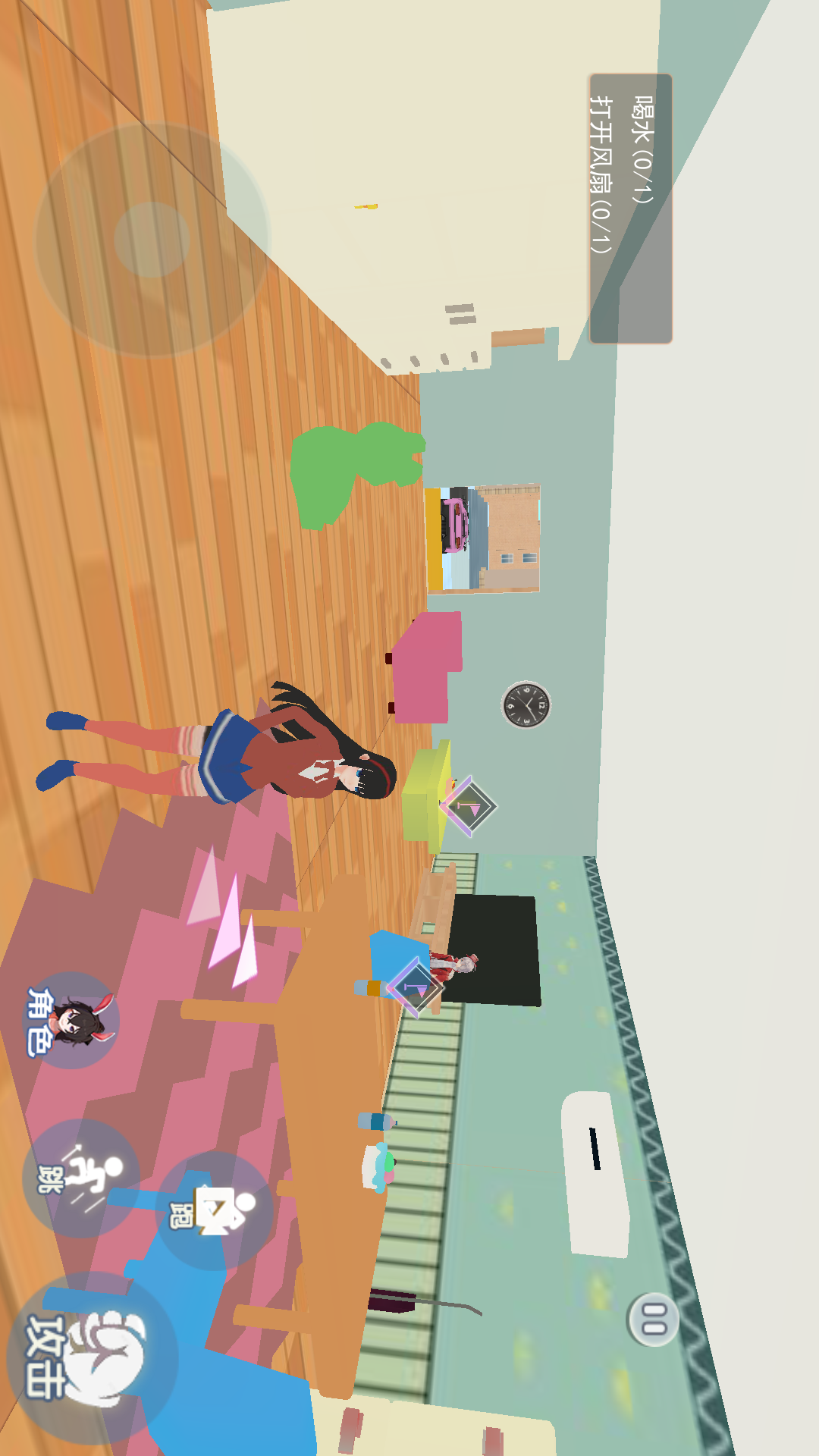Viewport: 819px width, 1456px height.
Task: Pause the game
Action: [x=654, y=1319]
